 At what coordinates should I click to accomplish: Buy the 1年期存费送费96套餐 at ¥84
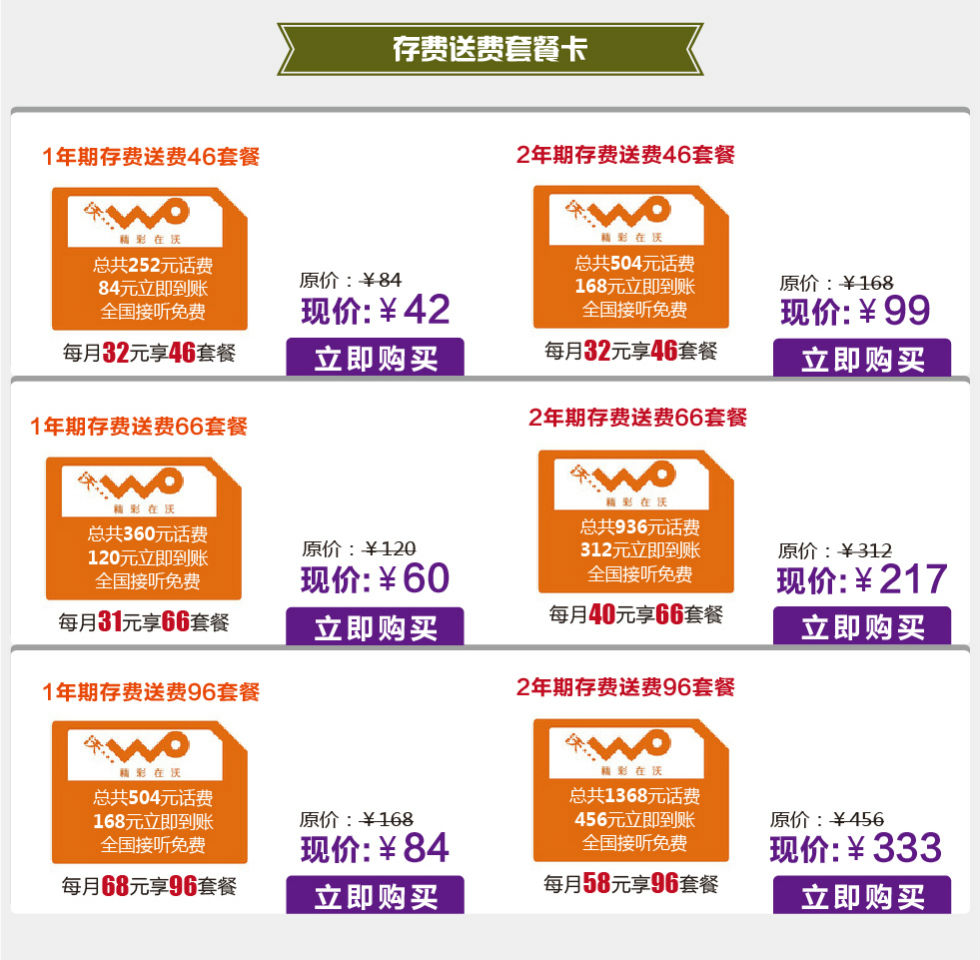(375, 896)
